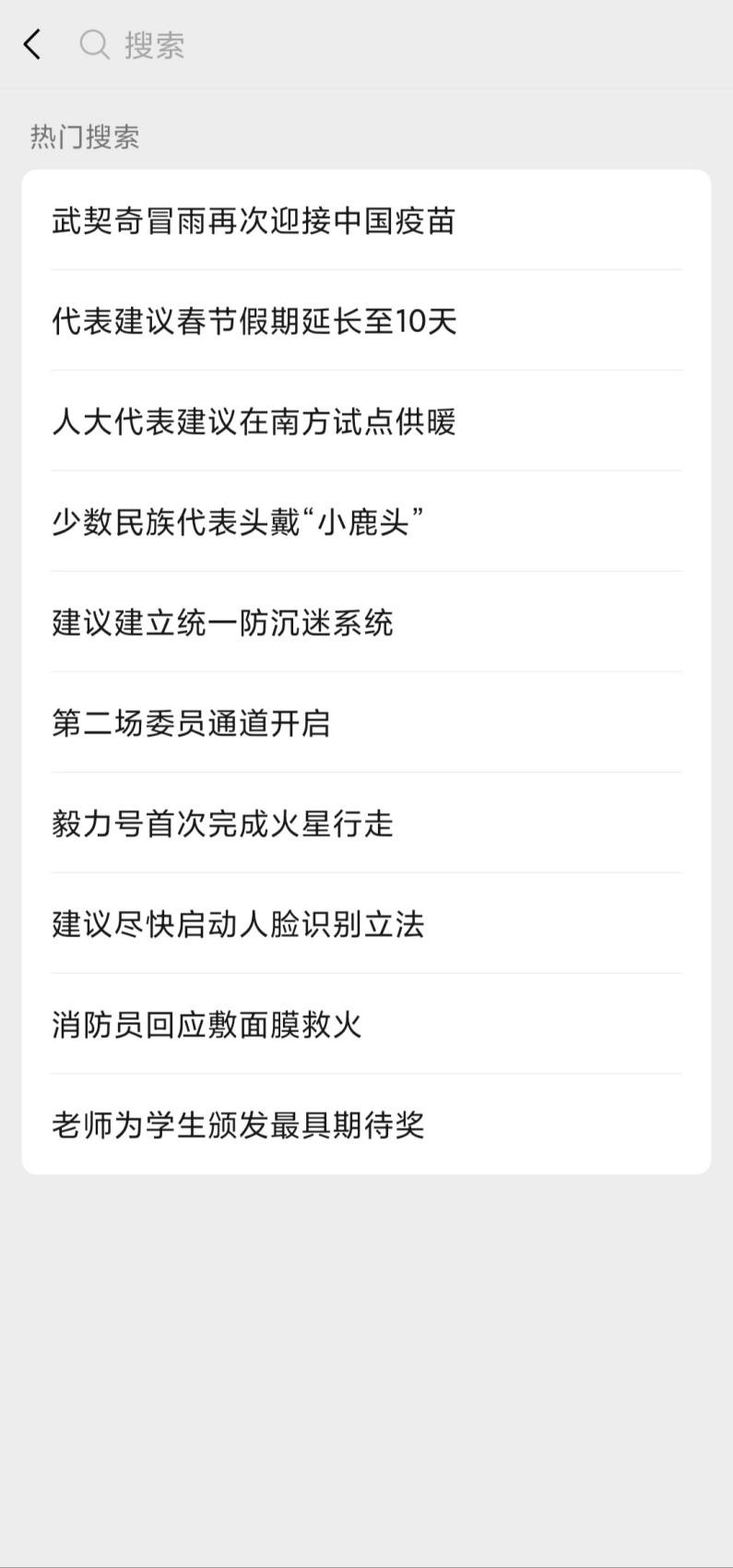Open 建议尽快启动人脸识别立法 topic
733x1568 pixels.
tap(238, 925)
